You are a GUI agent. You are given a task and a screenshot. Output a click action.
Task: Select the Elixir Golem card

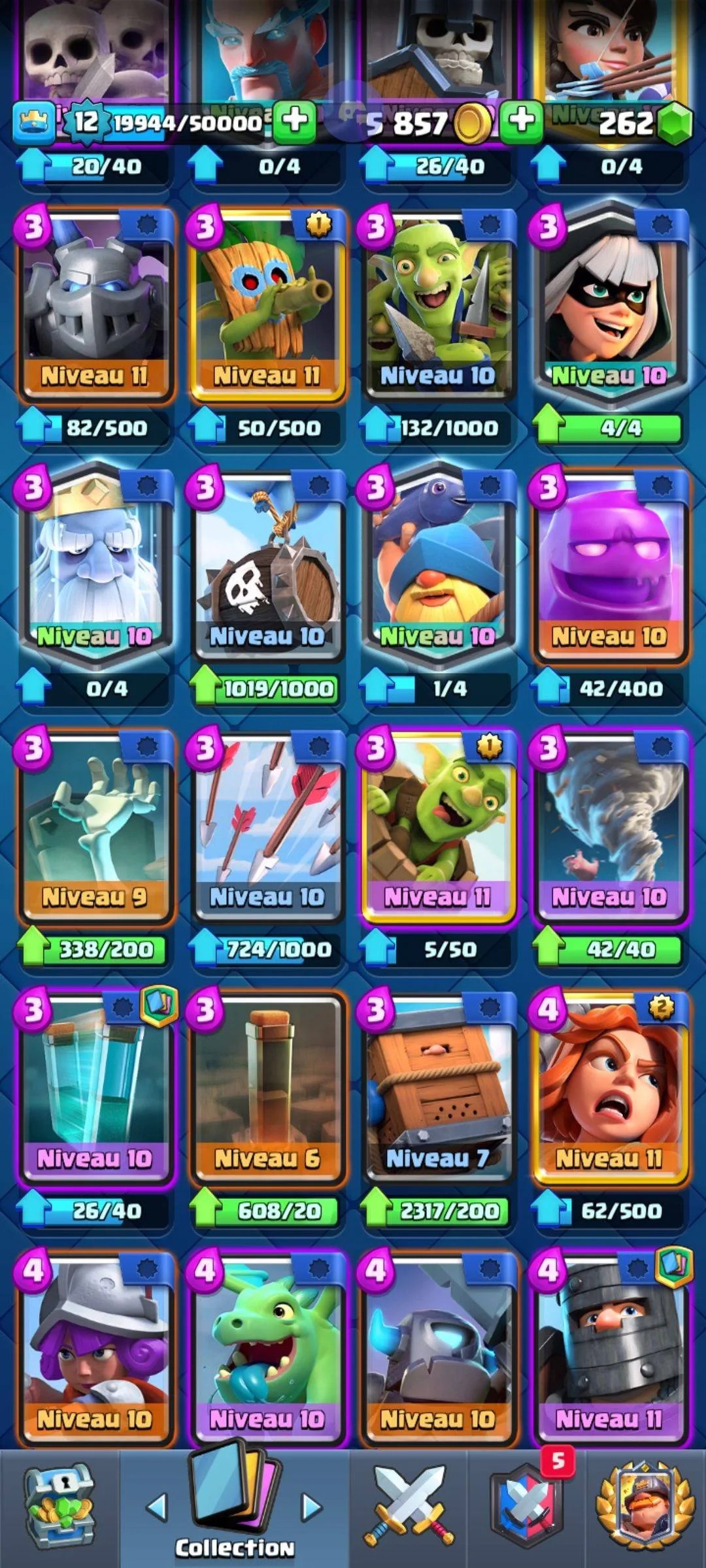point(609,563)
